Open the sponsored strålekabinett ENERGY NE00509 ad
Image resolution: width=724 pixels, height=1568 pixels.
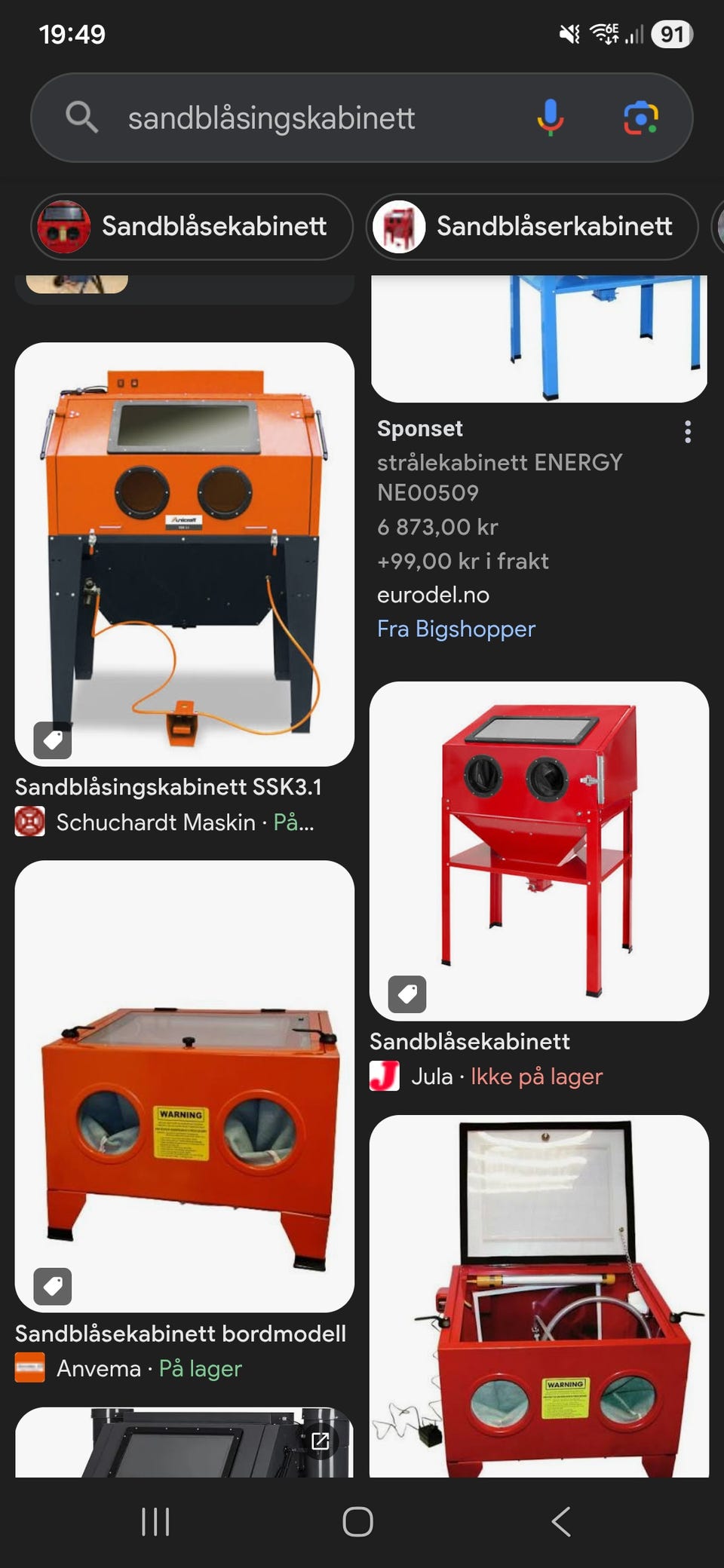pos(499,477)
